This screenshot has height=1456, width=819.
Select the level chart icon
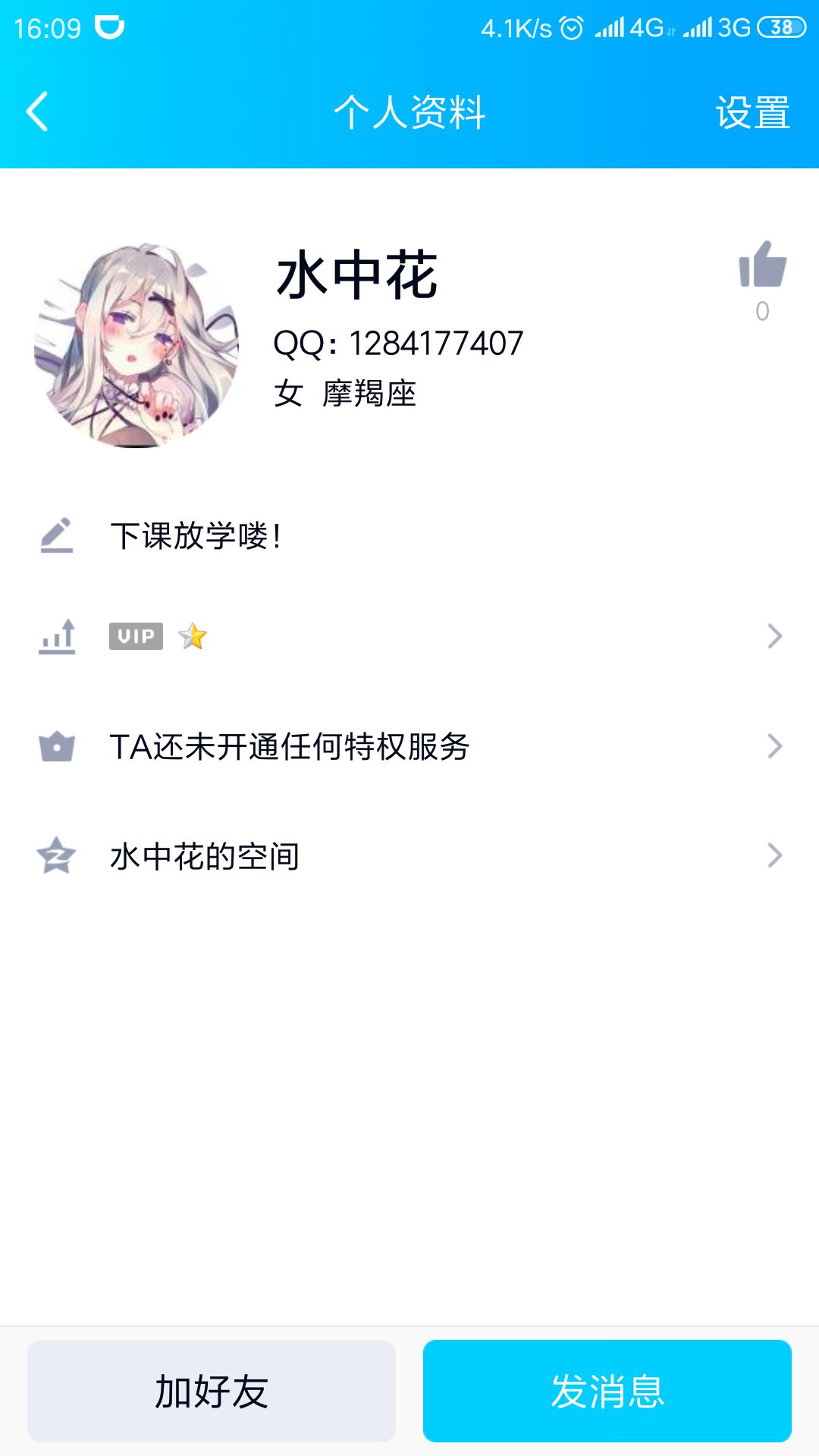pyautogui.click(x=57, y=637)
